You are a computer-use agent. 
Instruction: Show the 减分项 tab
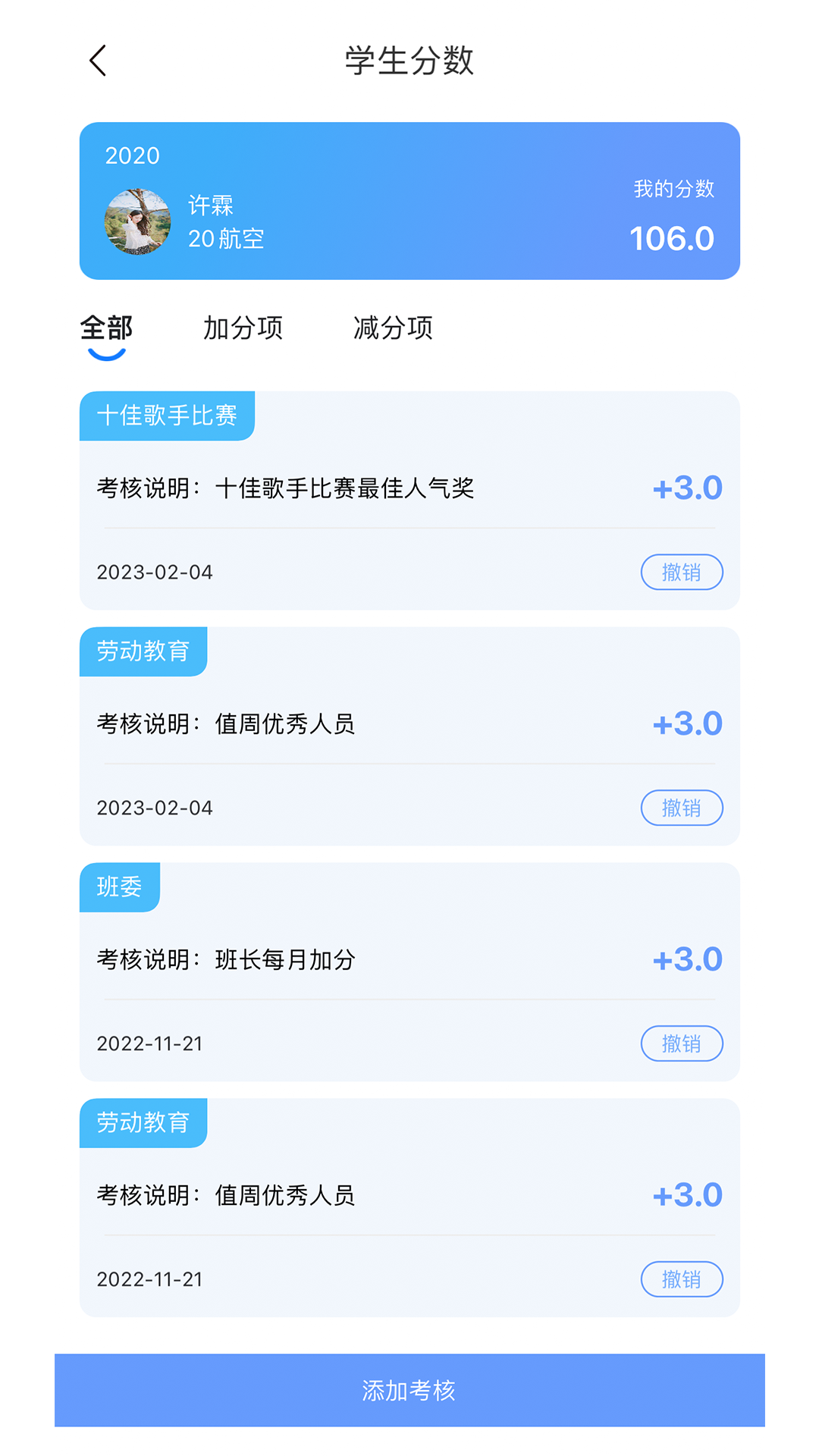click(x=393, y=328)
